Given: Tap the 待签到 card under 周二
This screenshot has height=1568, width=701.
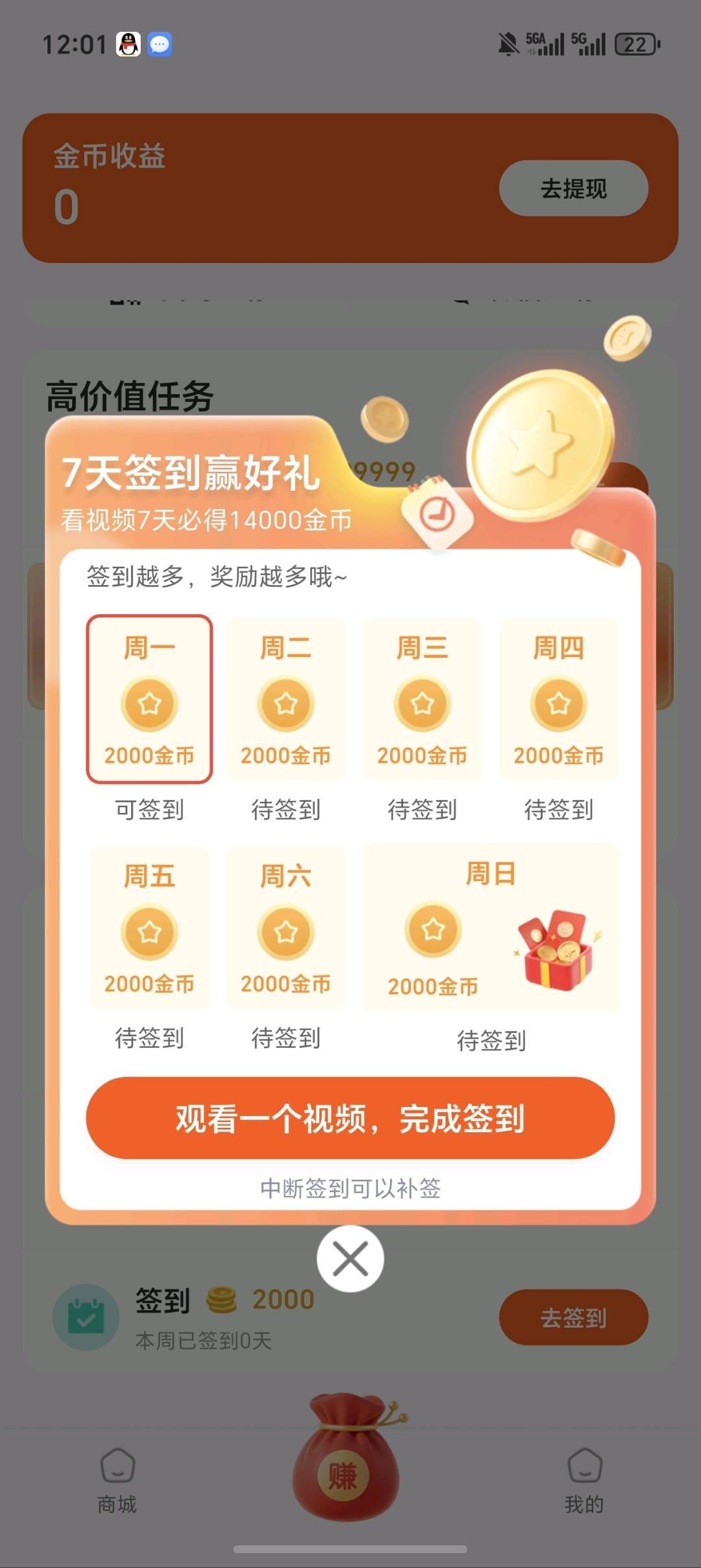Looking at the screenshot, I should coord(287,698).
